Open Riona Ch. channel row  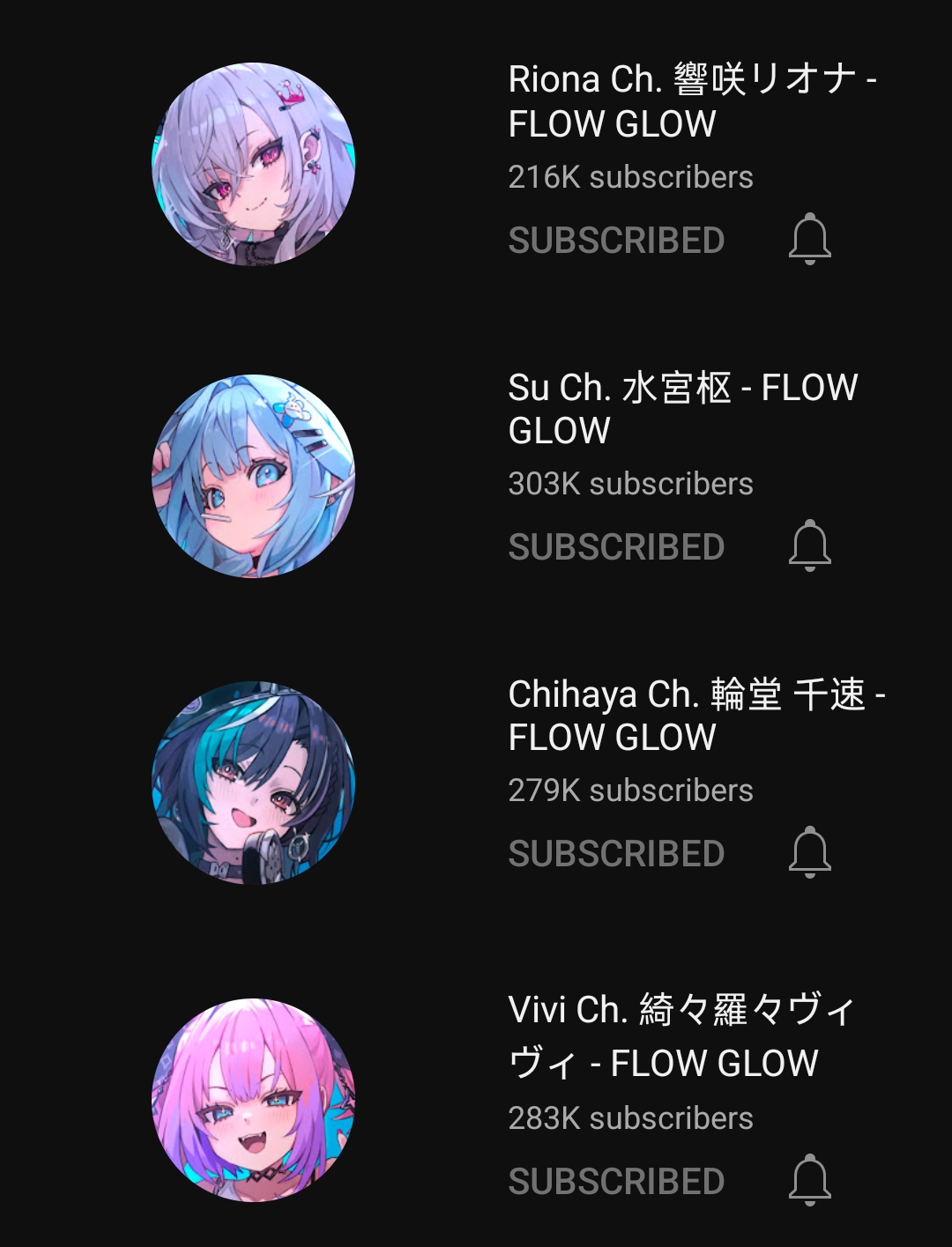point(691,101)
